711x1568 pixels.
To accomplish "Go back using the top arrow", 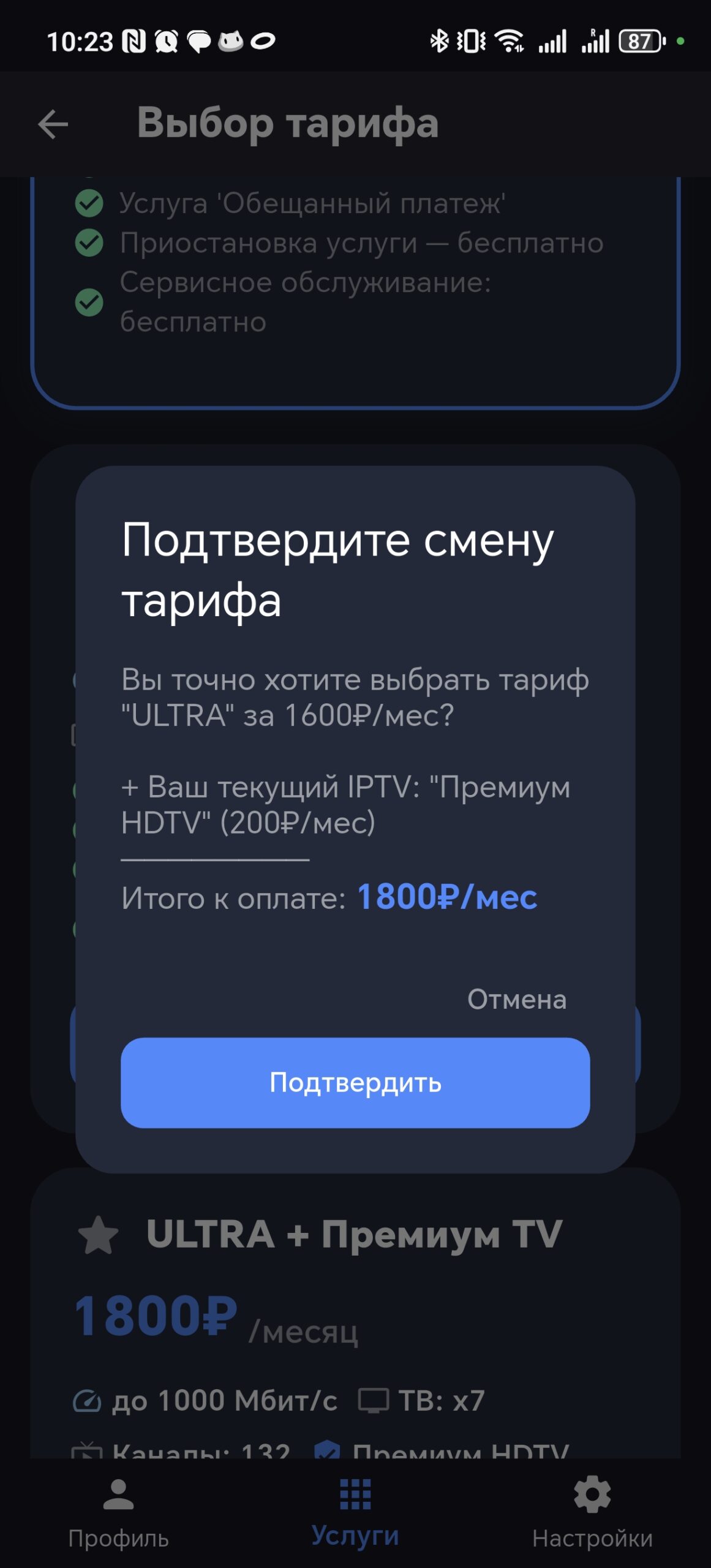I will click(53, 124).
